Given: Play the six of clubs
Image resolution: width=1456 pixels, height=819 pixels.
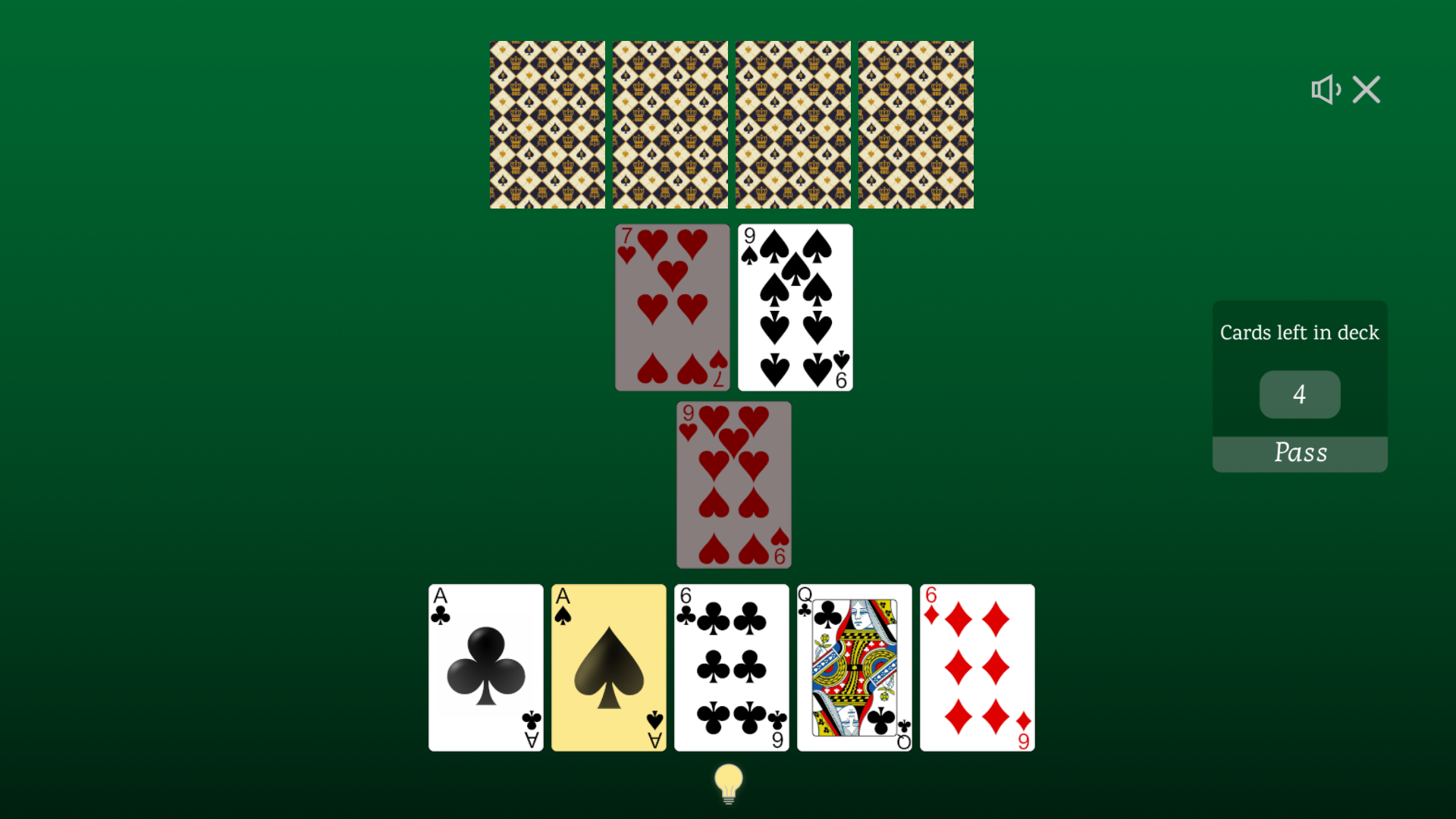Looking at the screenshot, I should click(x=732, y=667).
